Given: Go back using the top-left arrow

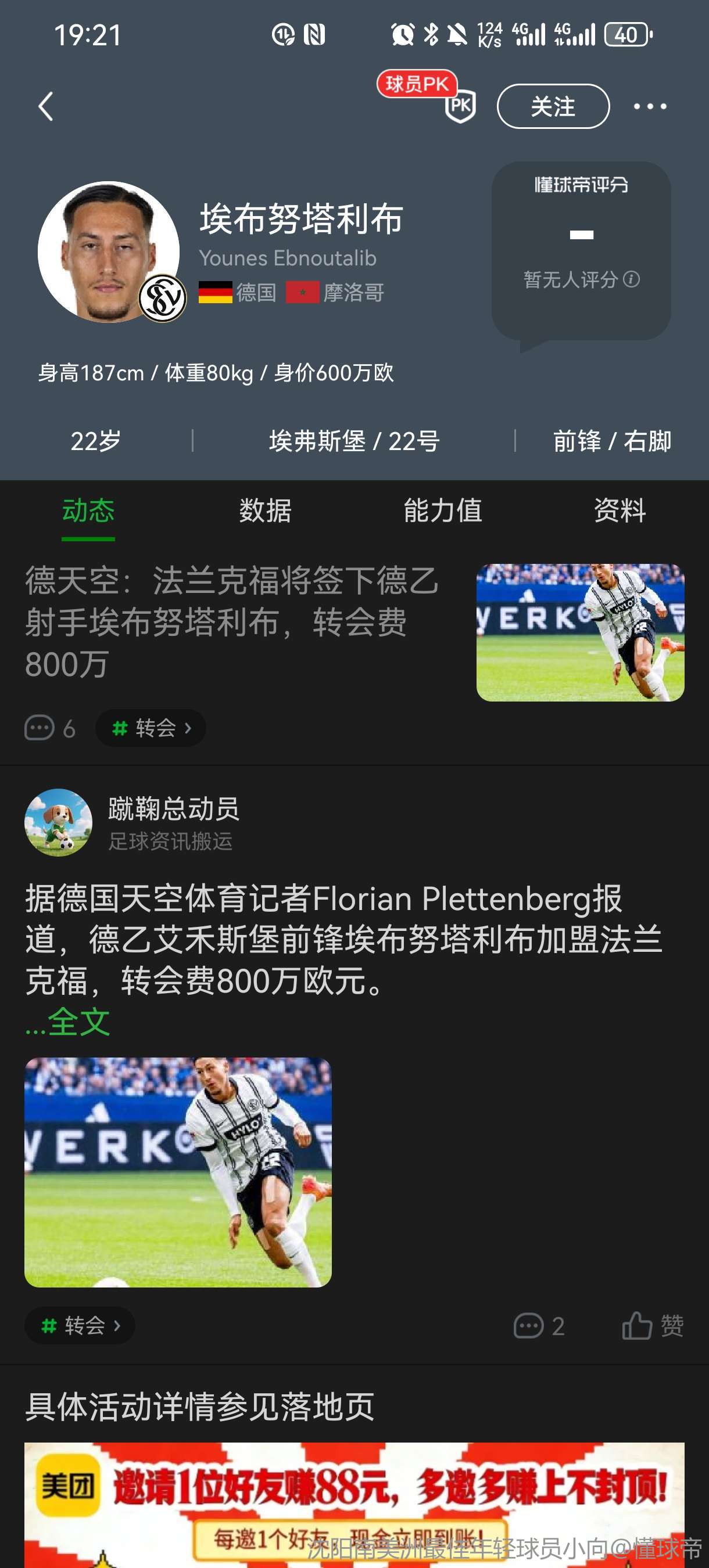Looking at the screenshot, I should point(46,106).
